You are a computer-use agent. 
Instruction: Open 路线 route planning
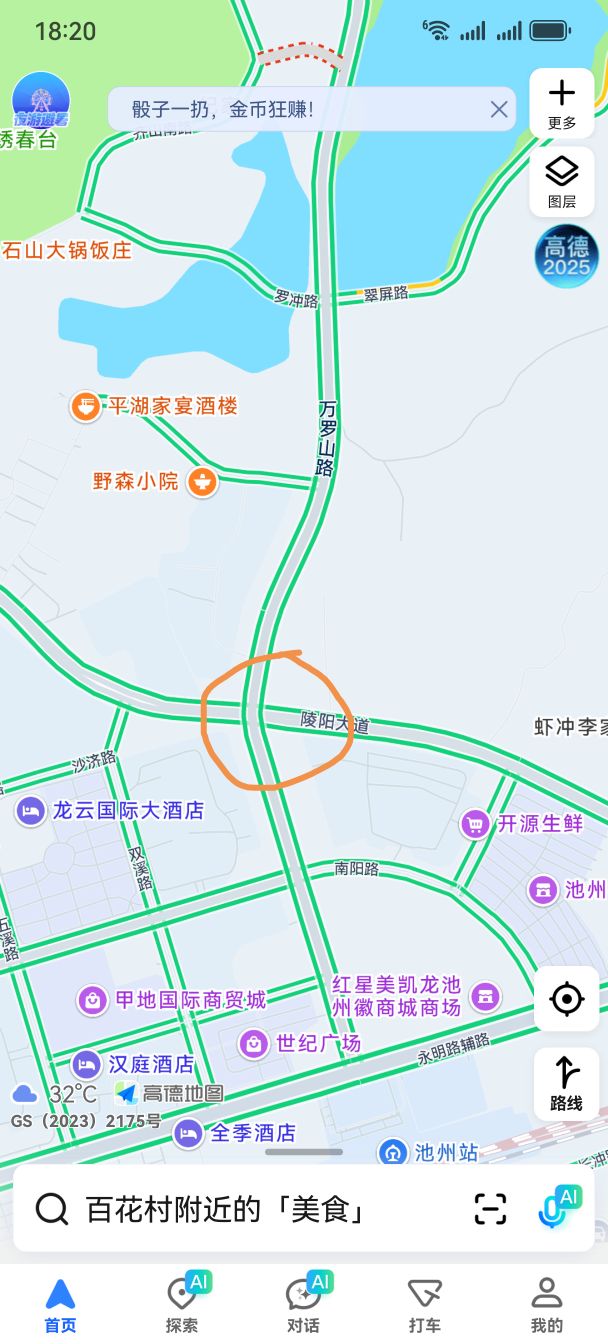tap(566, 1083)
